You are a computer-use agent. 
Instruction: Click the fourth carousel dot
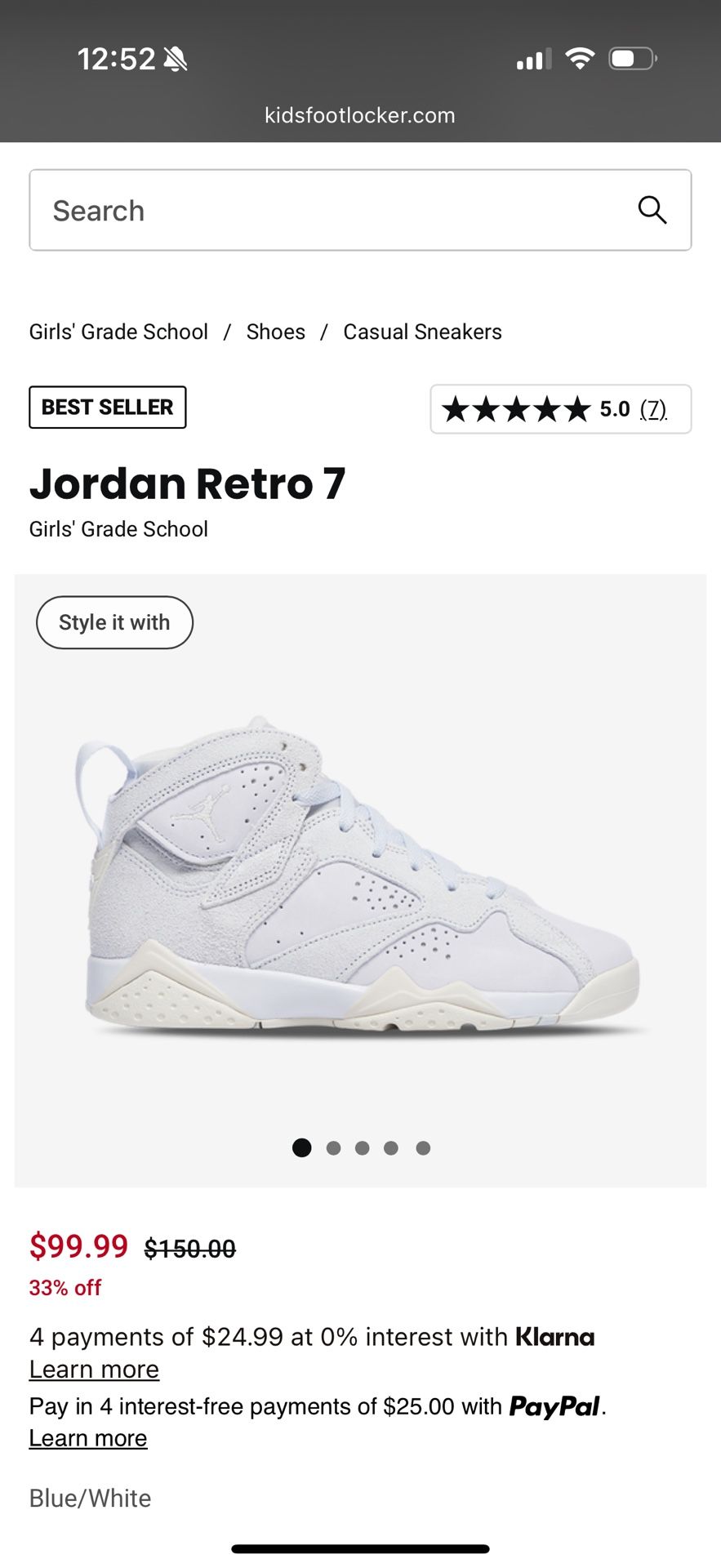(x=392, y=1147)
